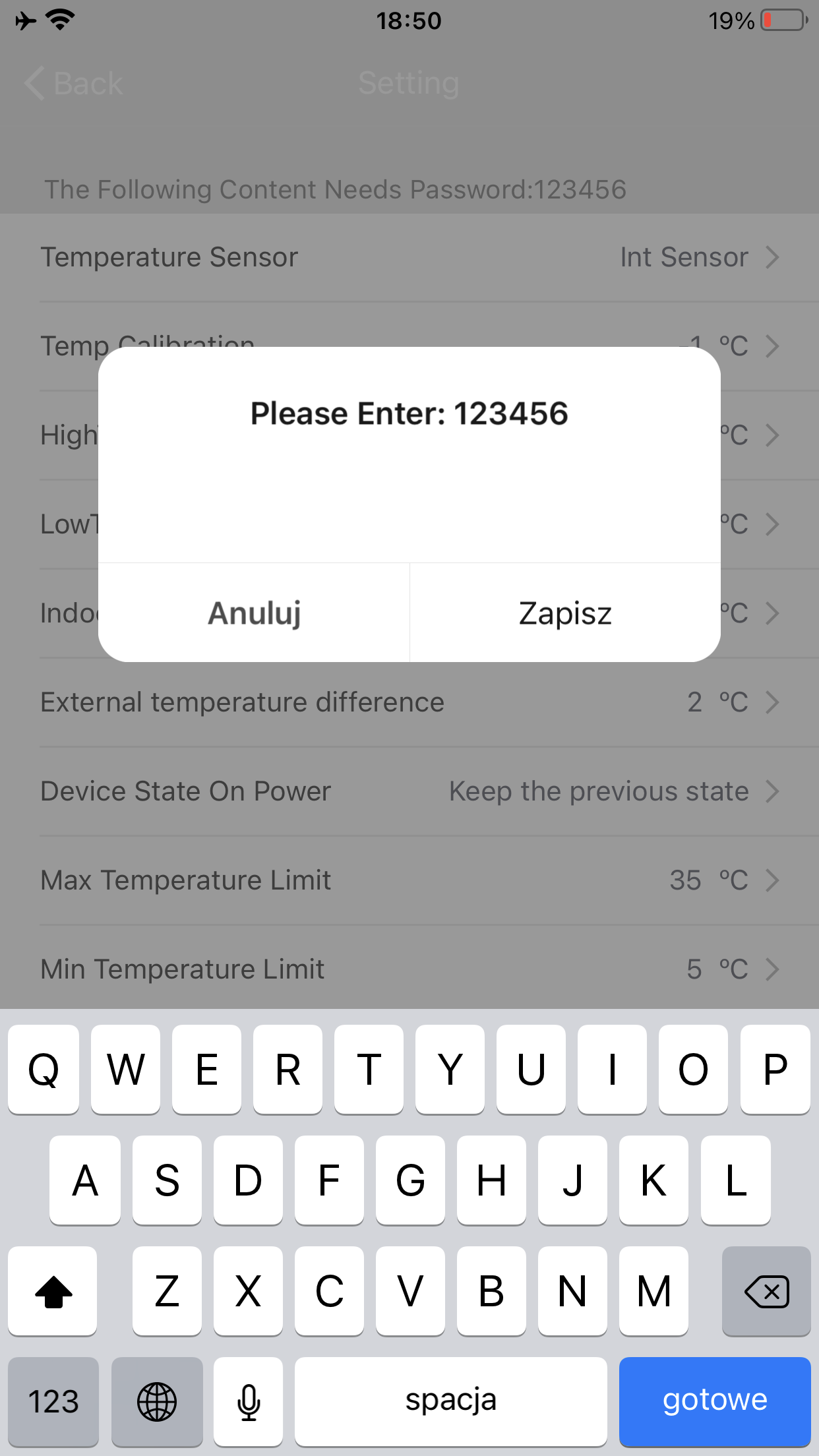This screenshot has width=819, height=1456.
Task: Tap the spacja key
Action: (x=451, y=1401)
